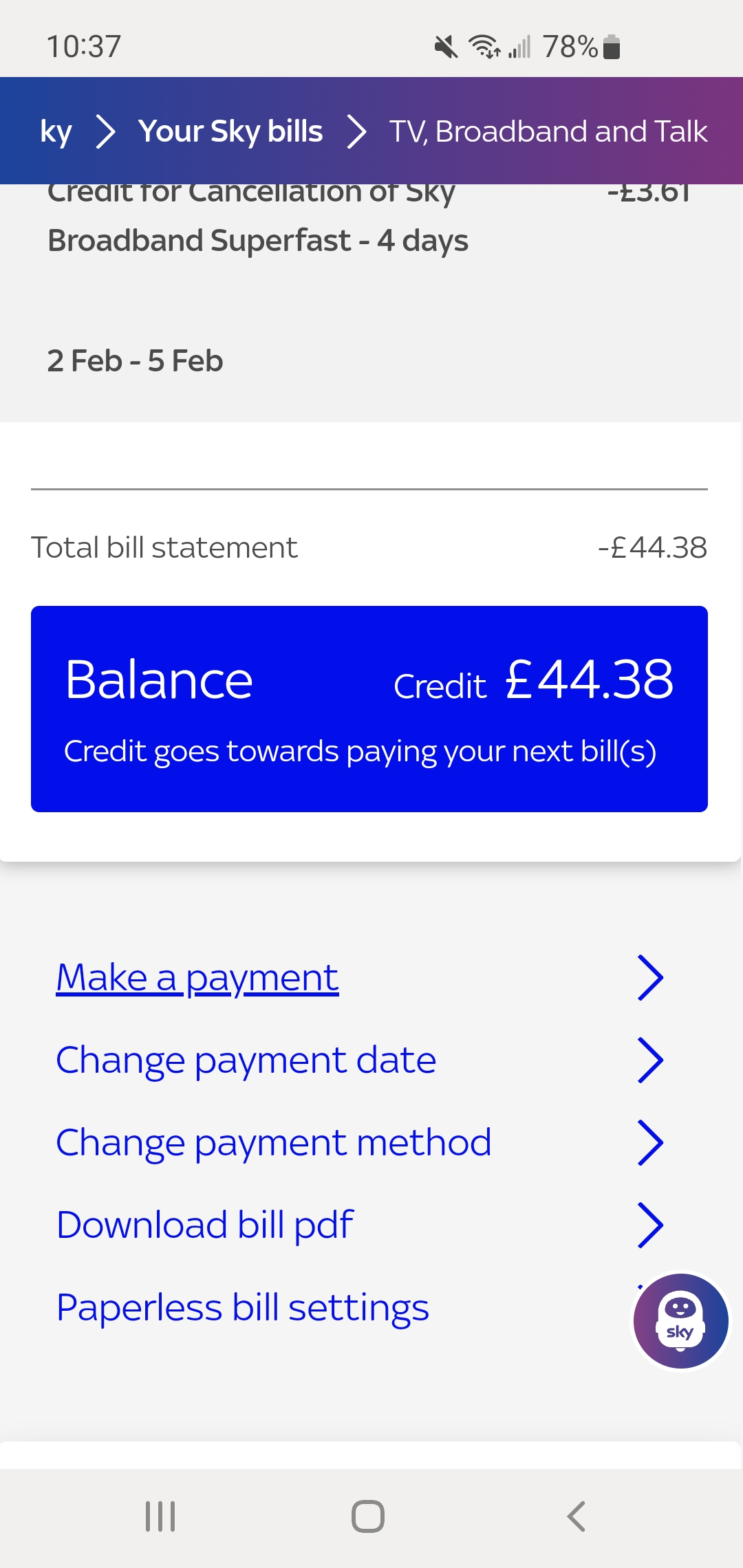Open Download bill pdf
This screenshot has width=743, height=1568.
click(x=204, y=1223)
